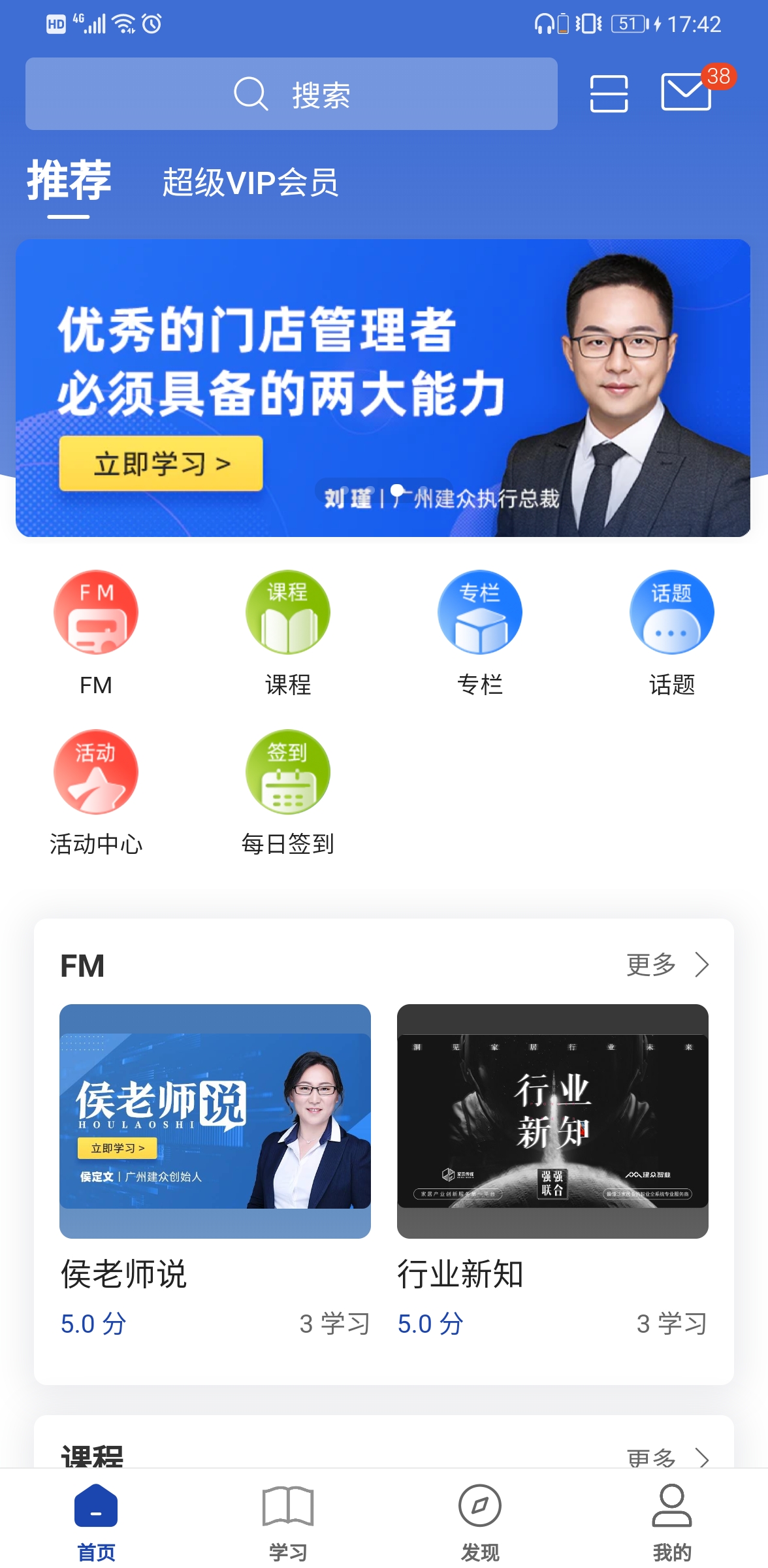
Task: Open the 行业新知 audio program cover
Action: pos(552,1120)
